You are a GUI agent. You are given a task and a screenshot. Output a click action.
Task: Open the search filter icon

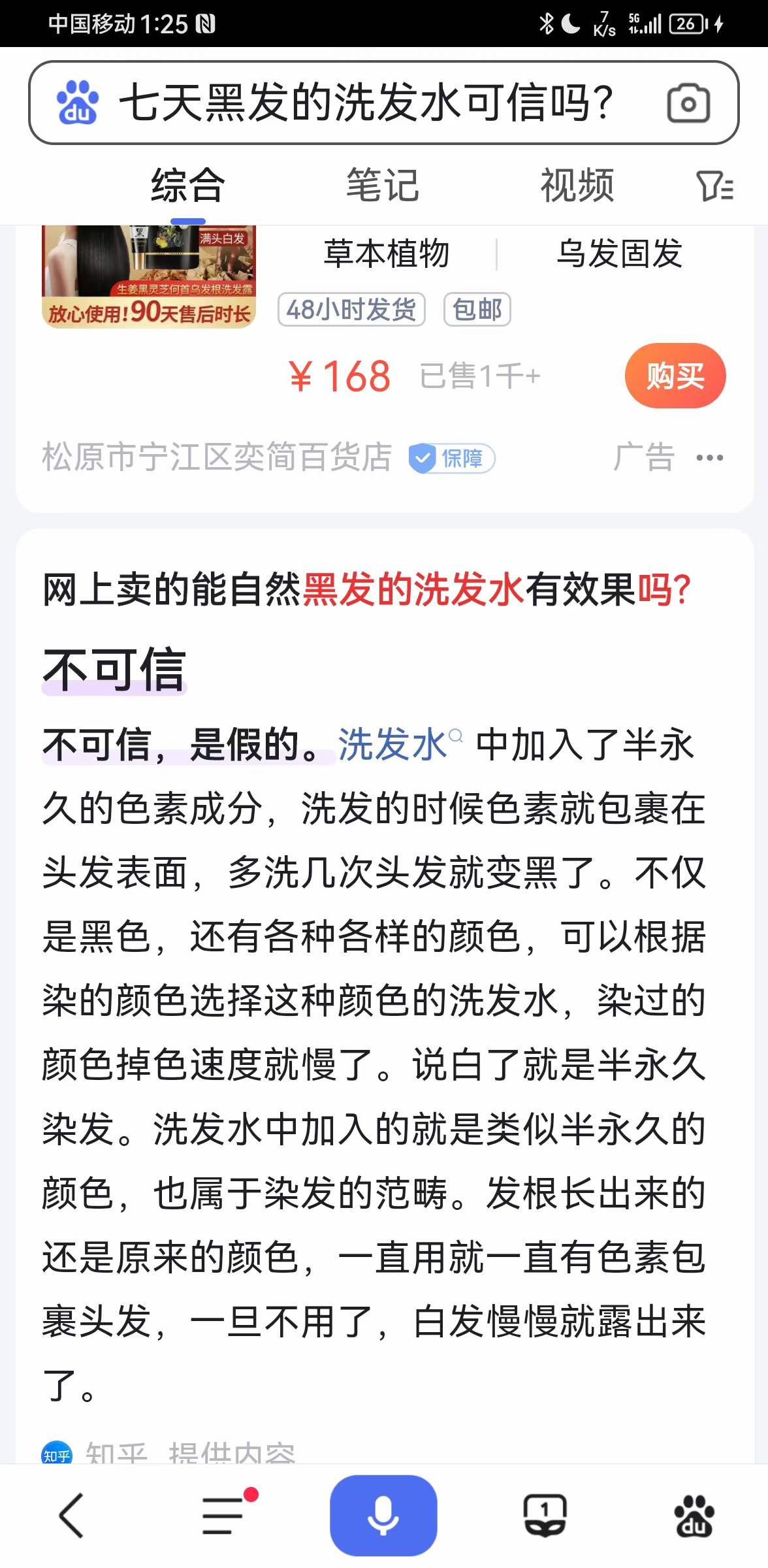714,186
